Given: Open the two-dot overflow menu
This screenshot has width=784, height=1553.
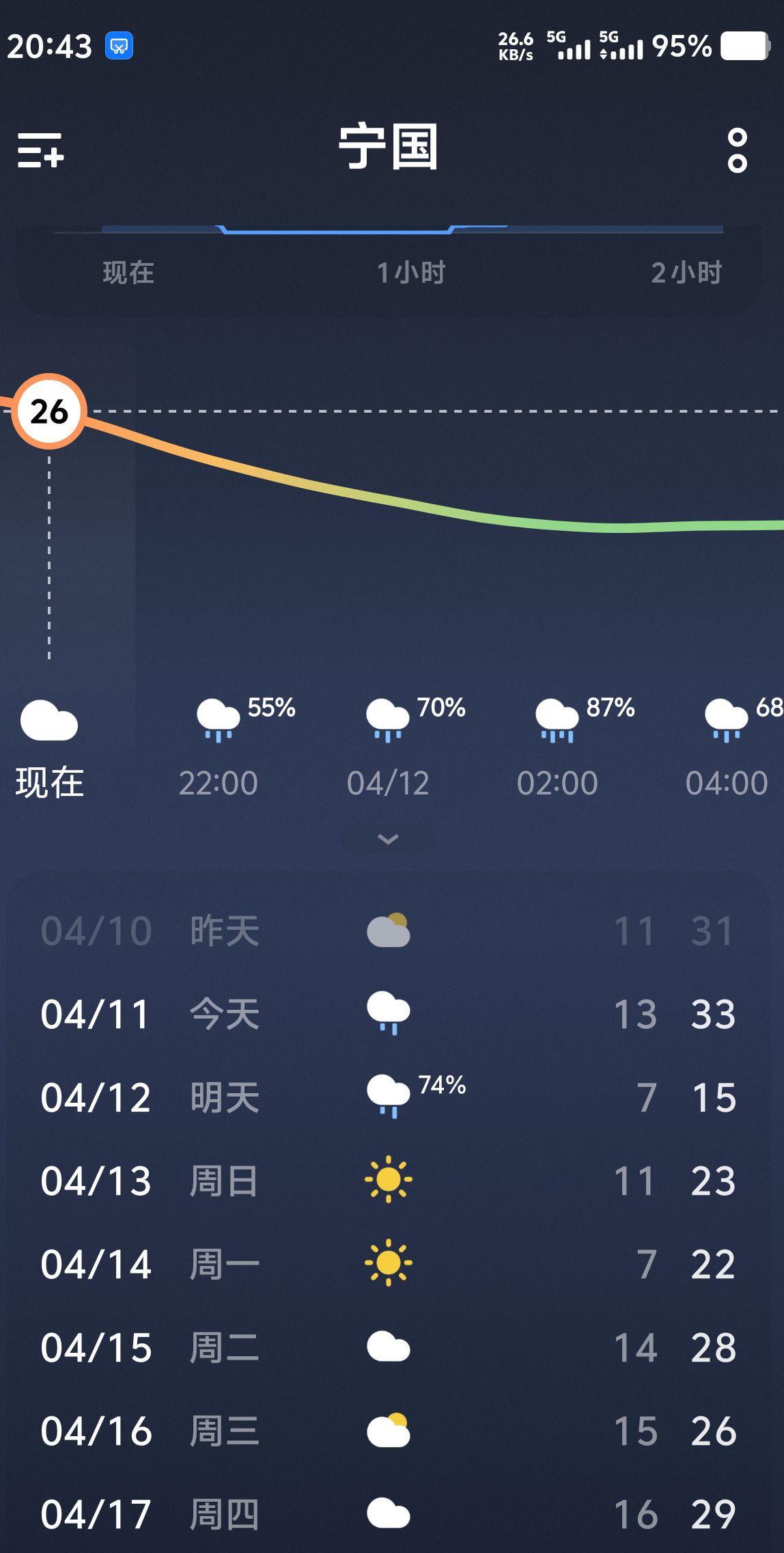Looking at the screenshot, I should point(737,150).
